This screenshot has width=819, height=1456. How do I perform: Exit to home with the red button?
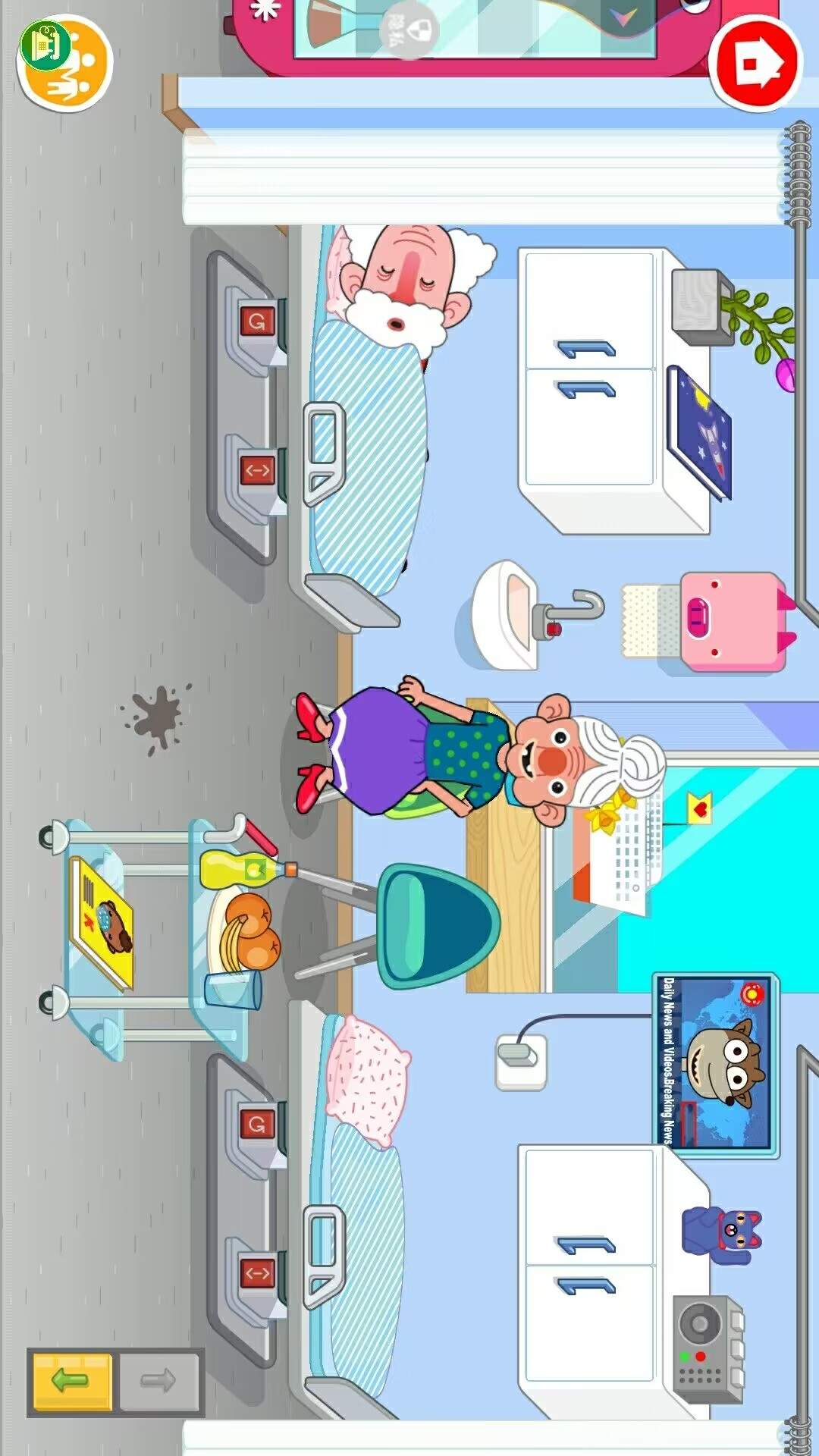coord(755,64)
